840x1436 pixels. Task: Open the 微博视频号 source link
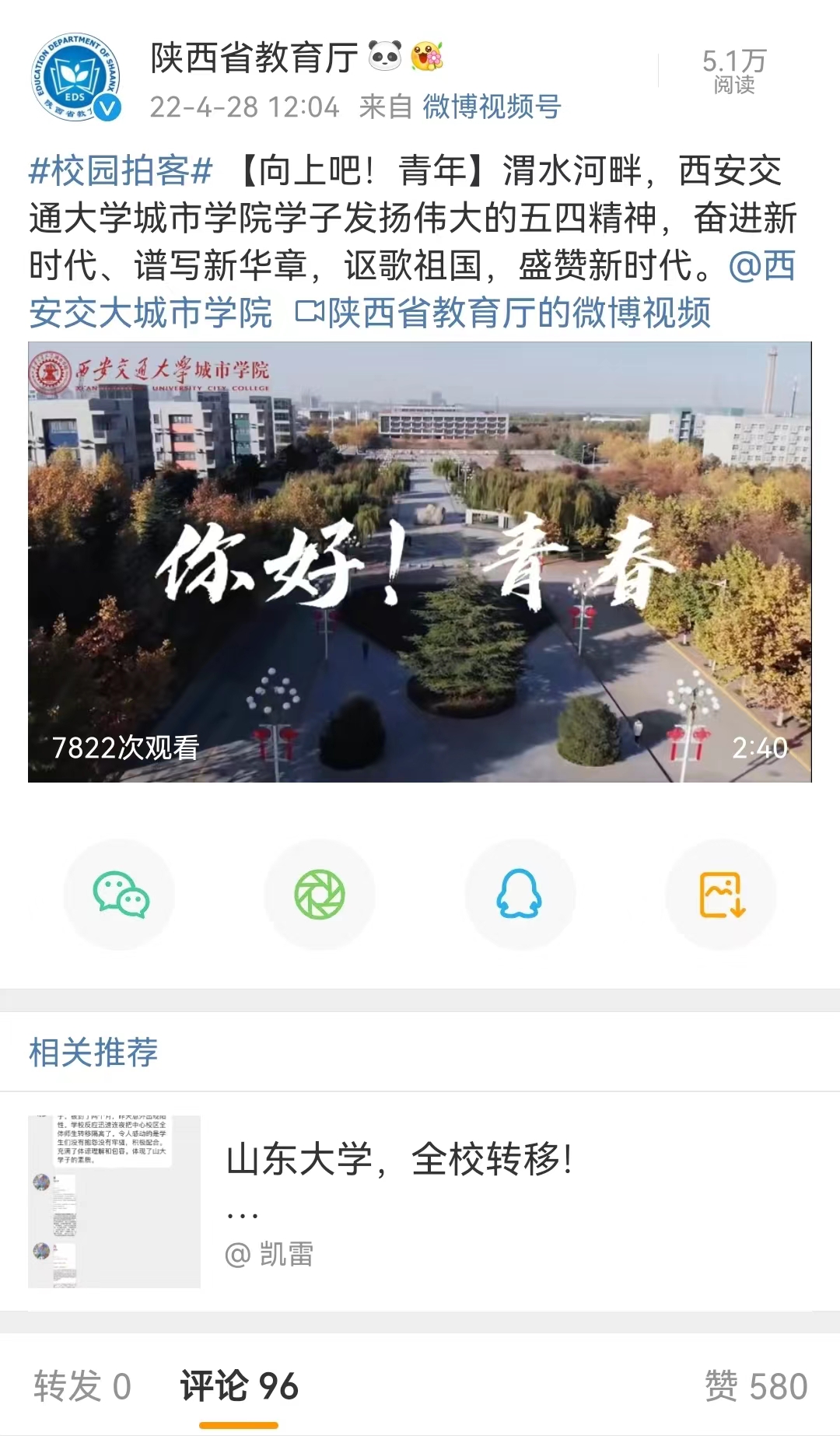click(x=492, y=107)
